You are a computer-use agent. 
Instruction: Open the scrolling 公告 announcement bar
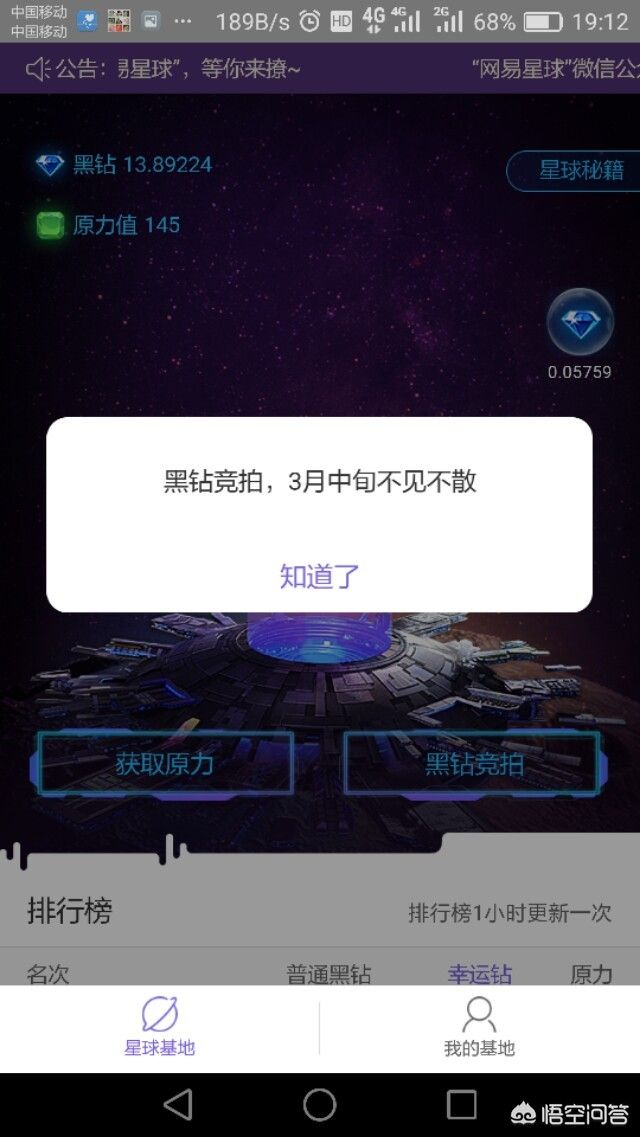320,69
